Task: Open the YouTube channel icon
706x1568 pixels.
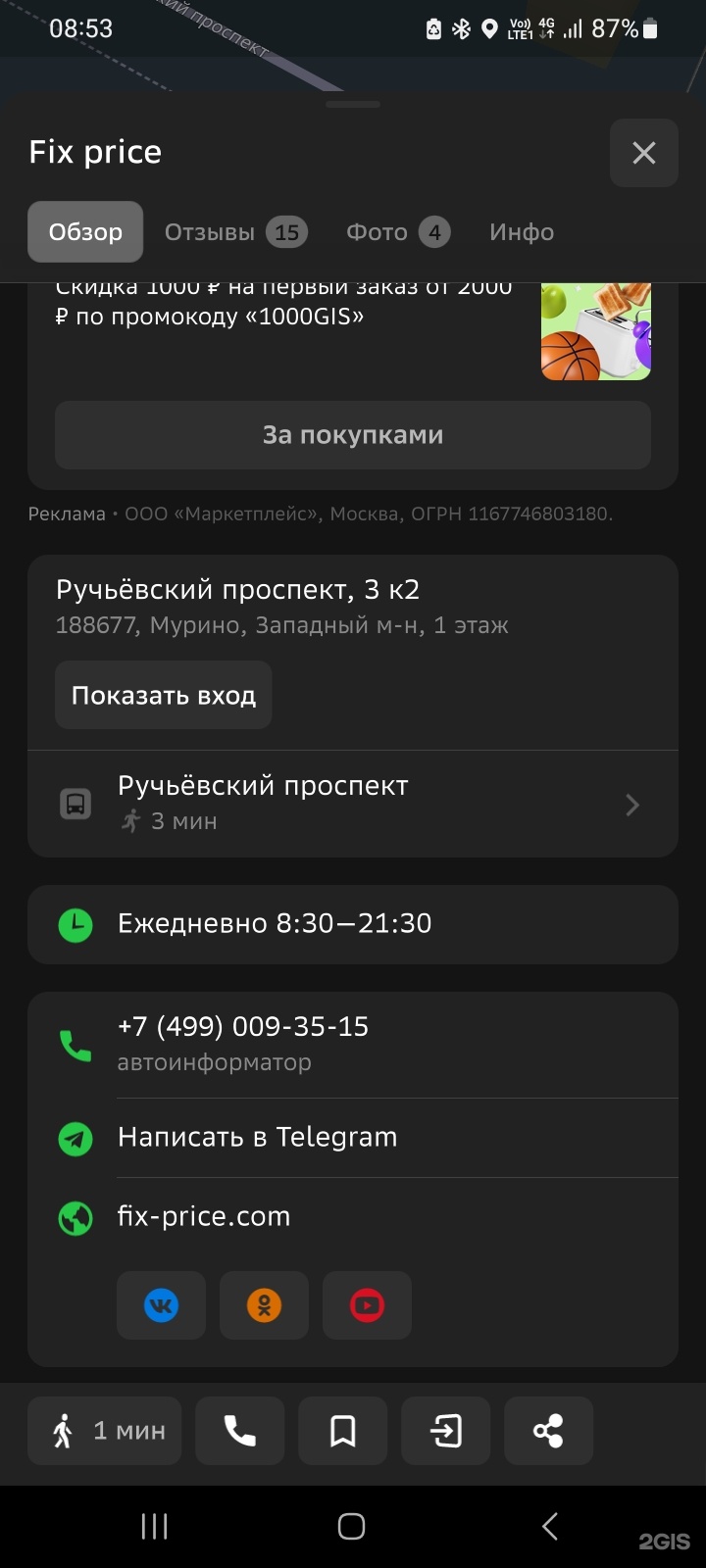Action: (367, 1305)
